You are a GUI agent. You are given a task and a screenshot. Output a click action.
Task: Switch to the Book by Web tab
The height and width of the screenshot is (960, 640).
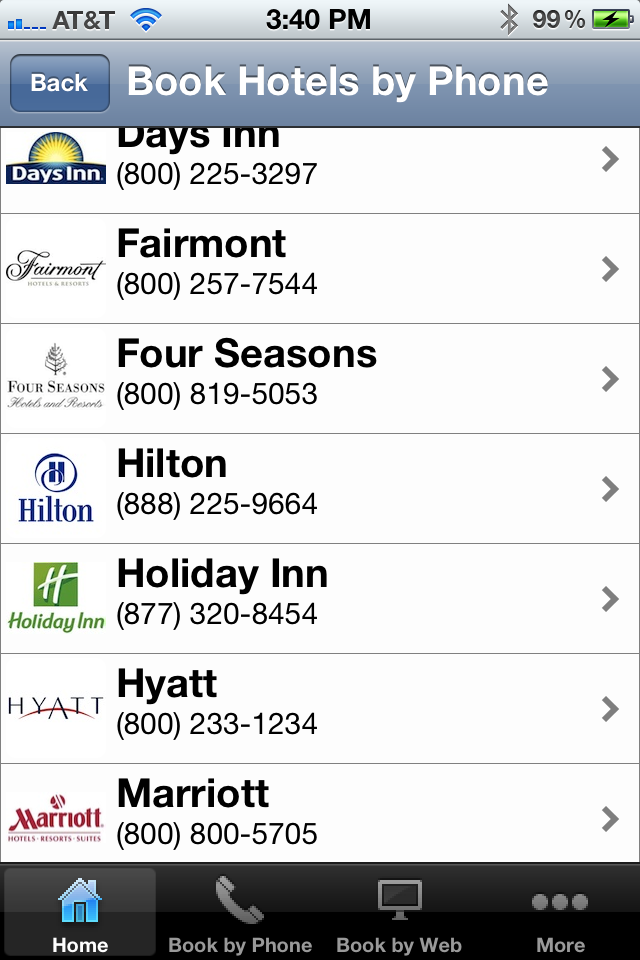(399, 912)
